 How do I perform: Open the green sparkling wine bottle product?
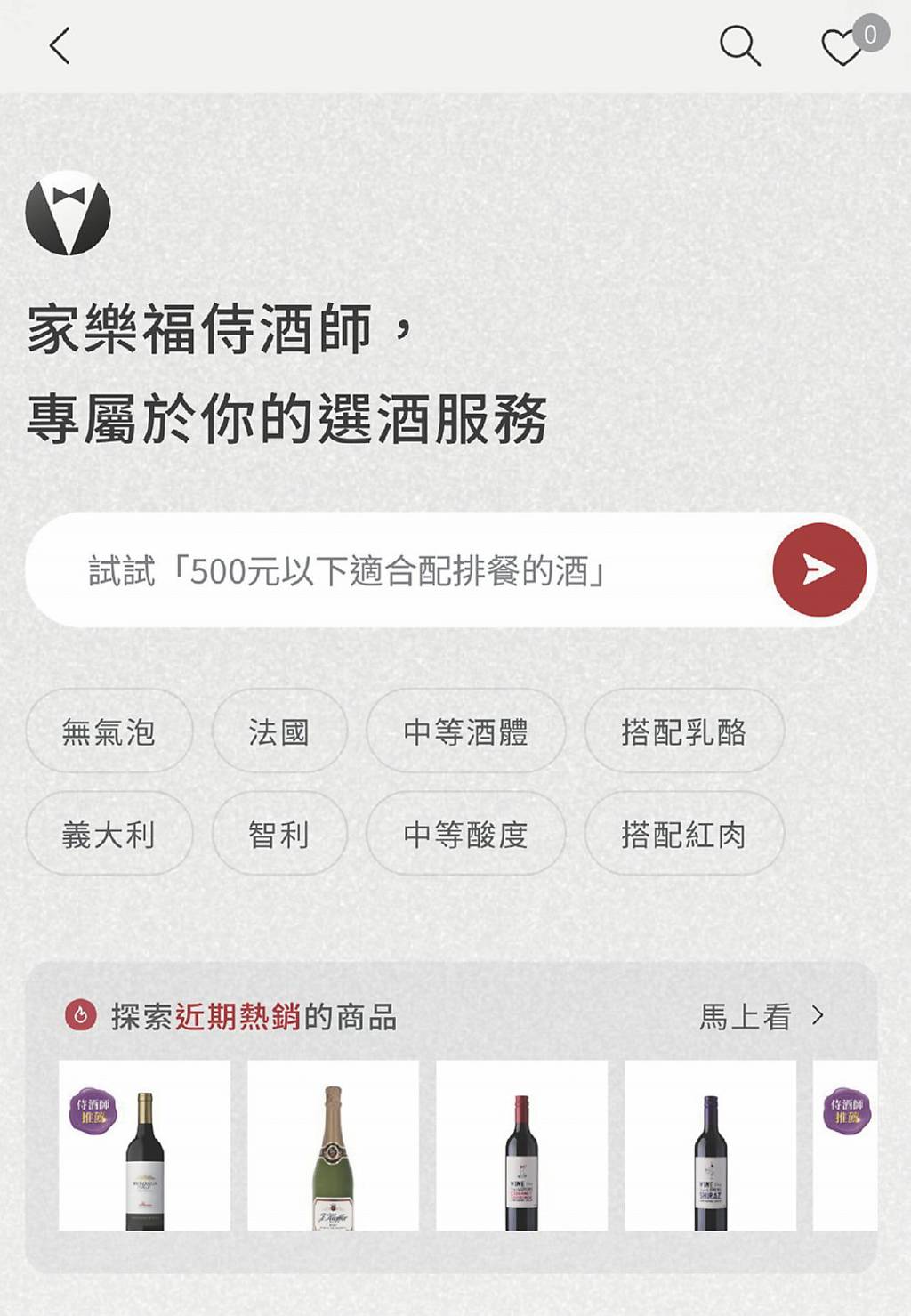click(333, 1146)
